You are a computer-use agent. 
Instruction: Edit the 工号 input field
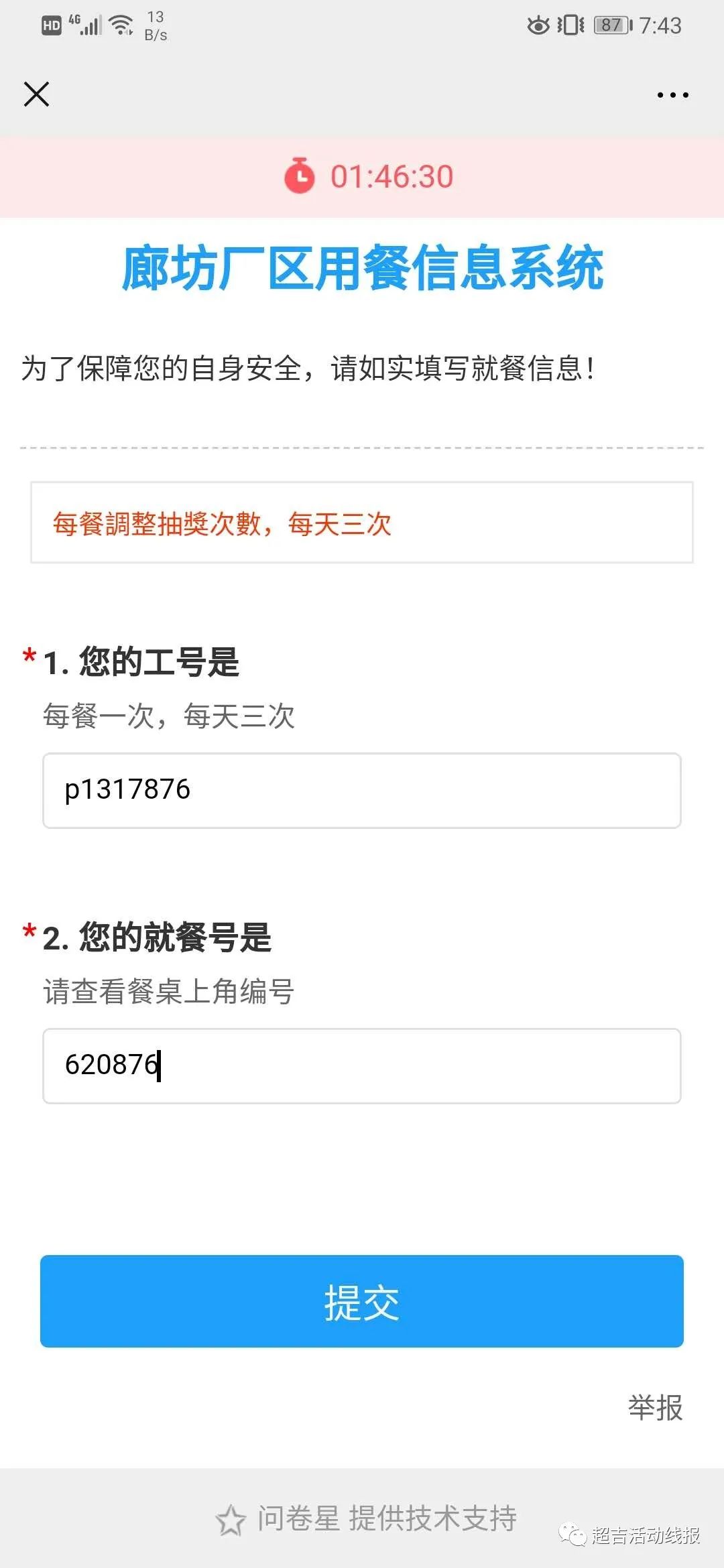[x=362, y=791]
